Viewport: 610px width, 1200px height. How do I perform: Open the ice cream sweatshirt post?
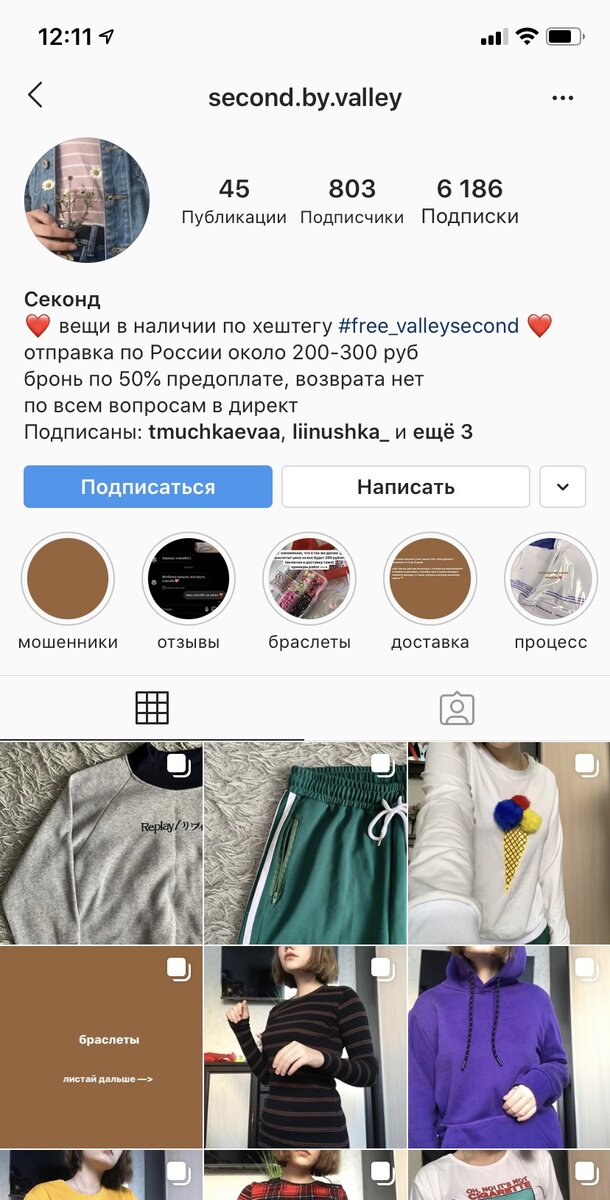509,843
